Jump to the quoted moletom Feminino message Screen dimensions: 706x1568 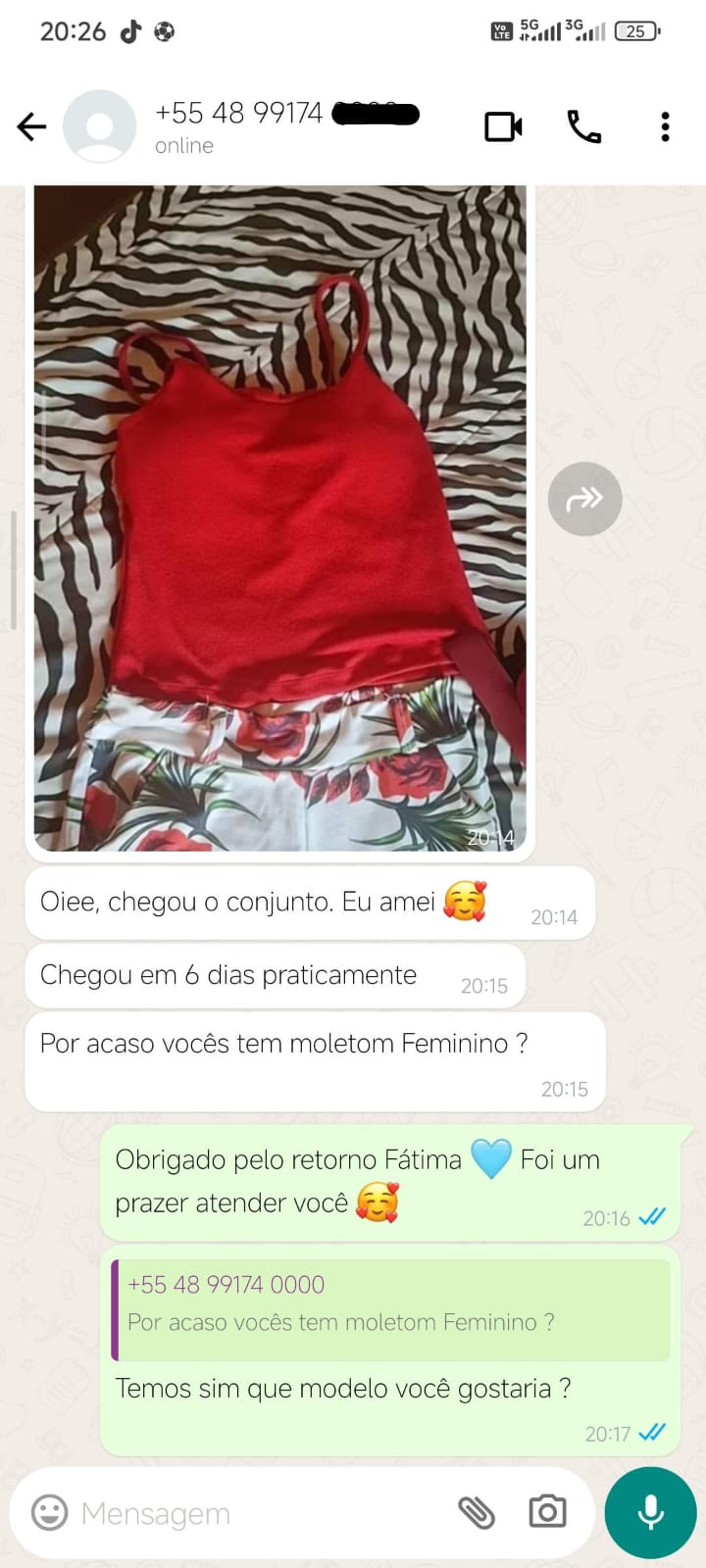click(x=392, y=1303)
